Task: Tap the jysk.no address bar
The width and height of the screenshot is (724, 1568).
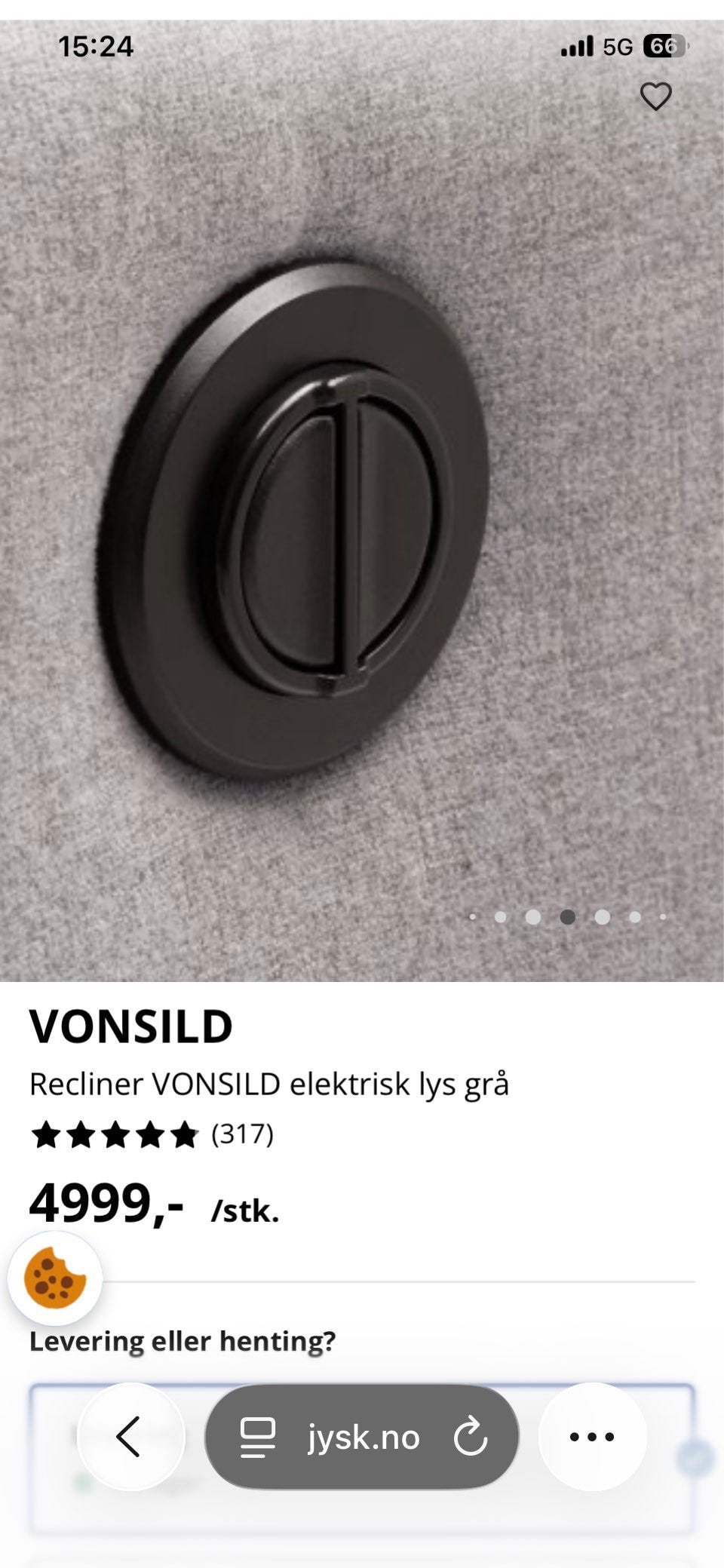Action: [366, 1437]
